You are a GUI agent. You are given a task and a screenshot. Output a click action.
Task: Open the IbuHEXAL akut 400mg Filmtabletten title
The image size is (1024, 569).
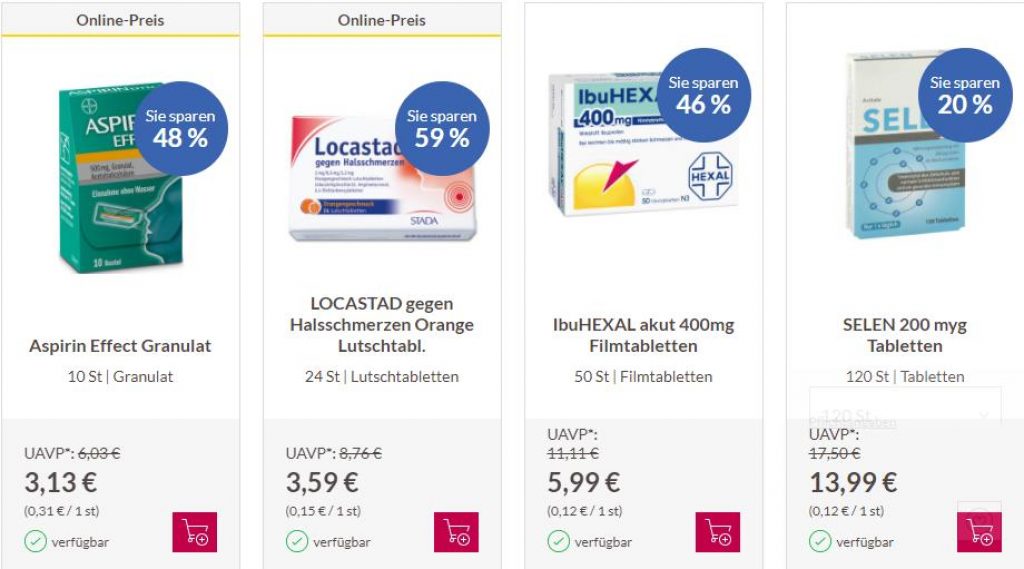point(643,335)
